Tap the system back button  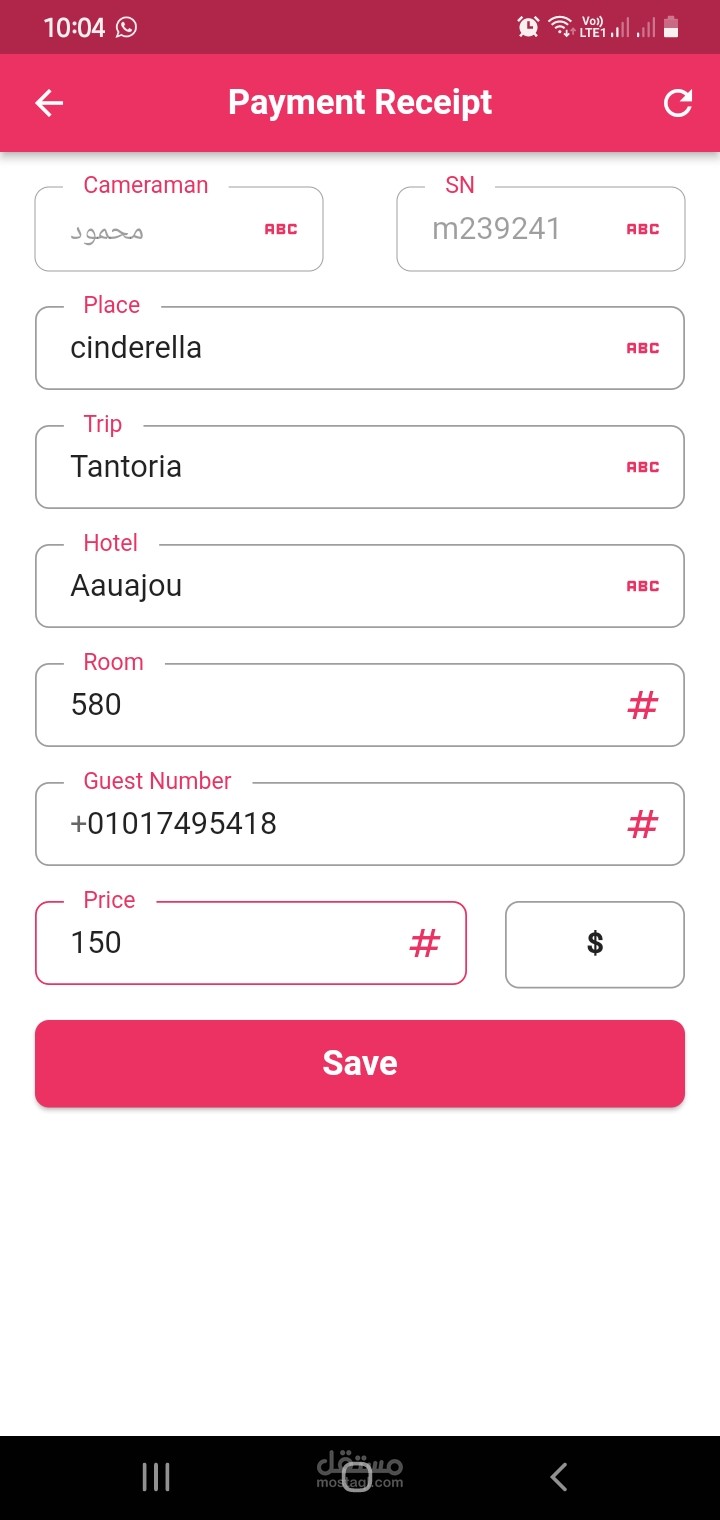click(x=559, y=1476)
